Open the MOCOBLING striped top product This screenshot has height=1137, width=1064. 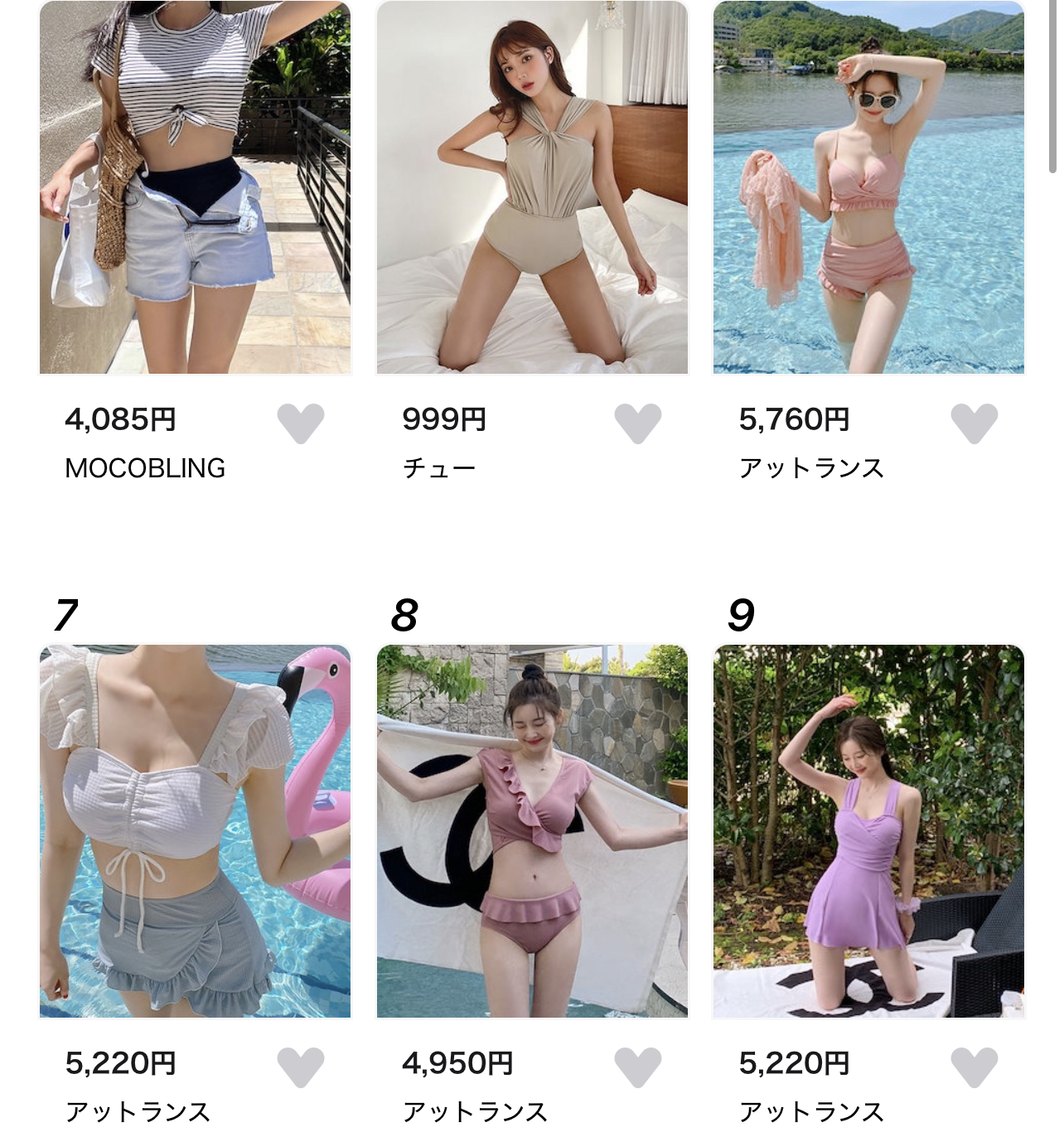196,187
